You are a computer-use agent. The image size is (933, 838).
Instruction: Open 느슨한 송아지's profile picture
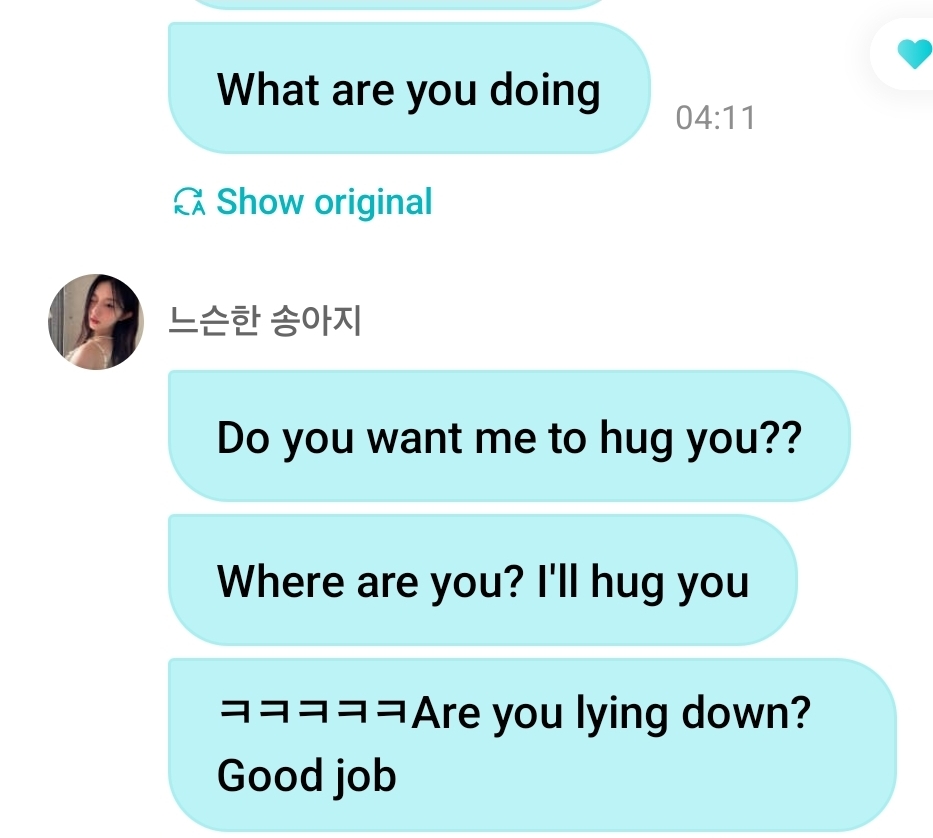pyautogui.click(x=95, y=322)
